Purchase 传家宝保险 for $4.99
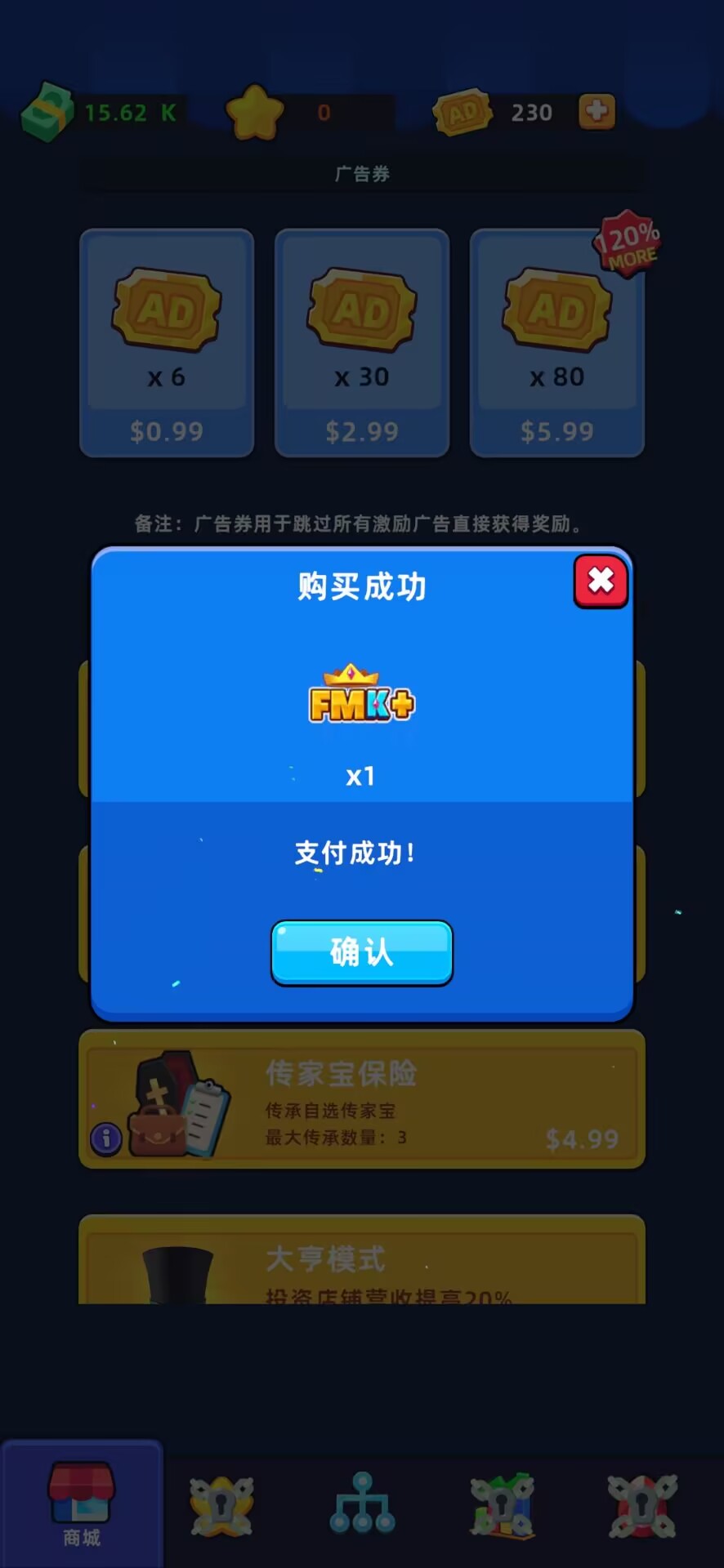This screenshot has width=724, height=1568. point(583,1139)
